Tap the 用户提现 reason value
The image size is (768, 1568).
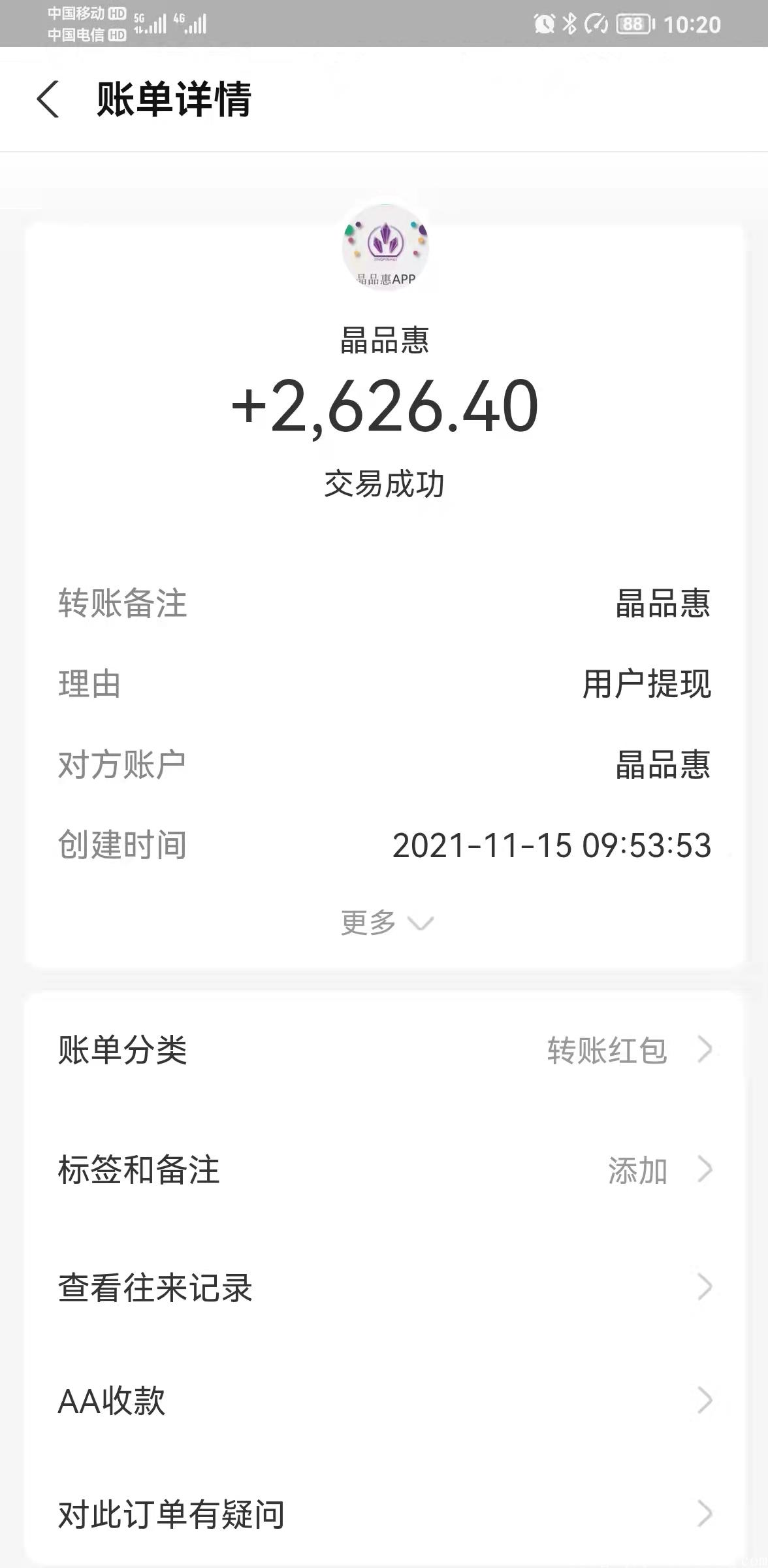(x=647, y=685)
